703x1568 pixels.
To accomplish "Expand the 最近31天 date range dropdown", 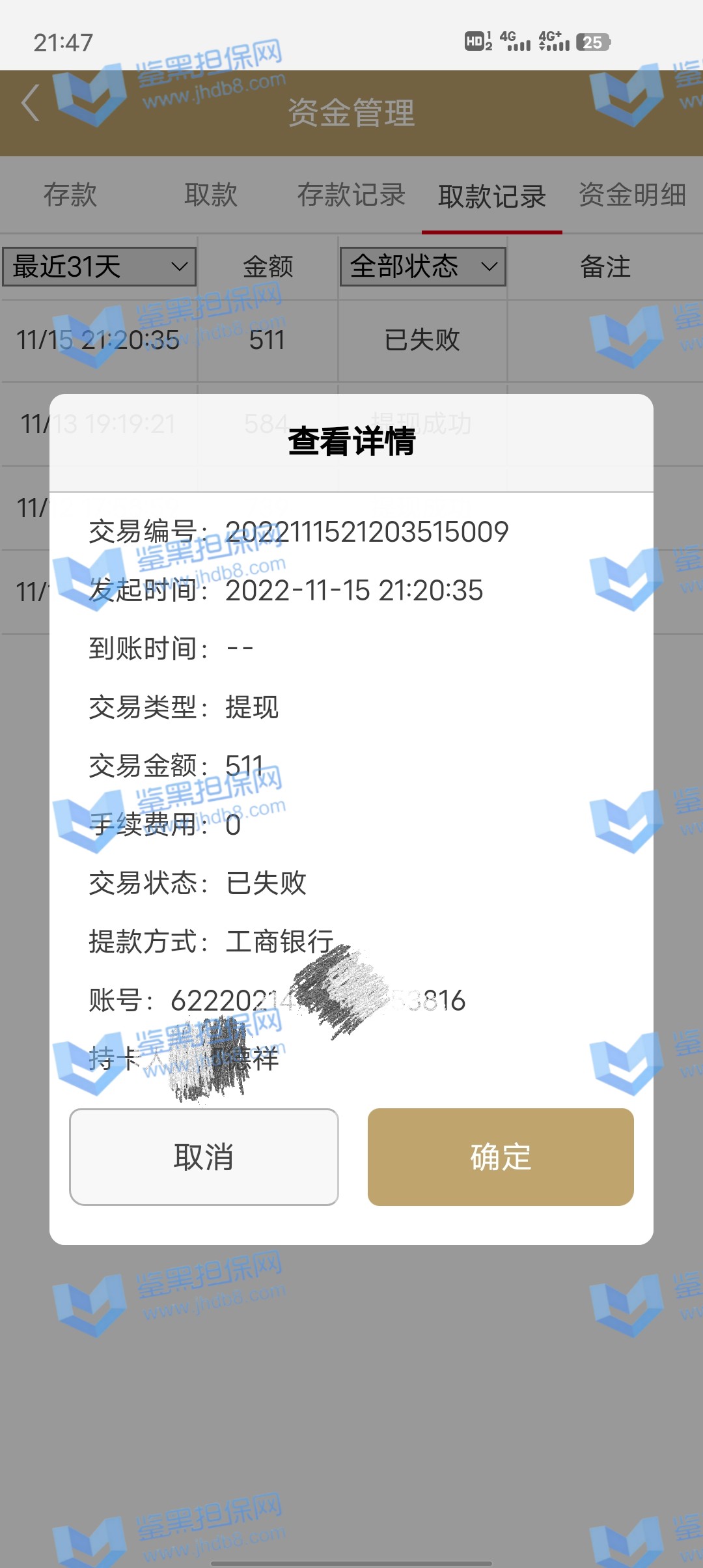I will pyautogui.click(x=100, y=266).
